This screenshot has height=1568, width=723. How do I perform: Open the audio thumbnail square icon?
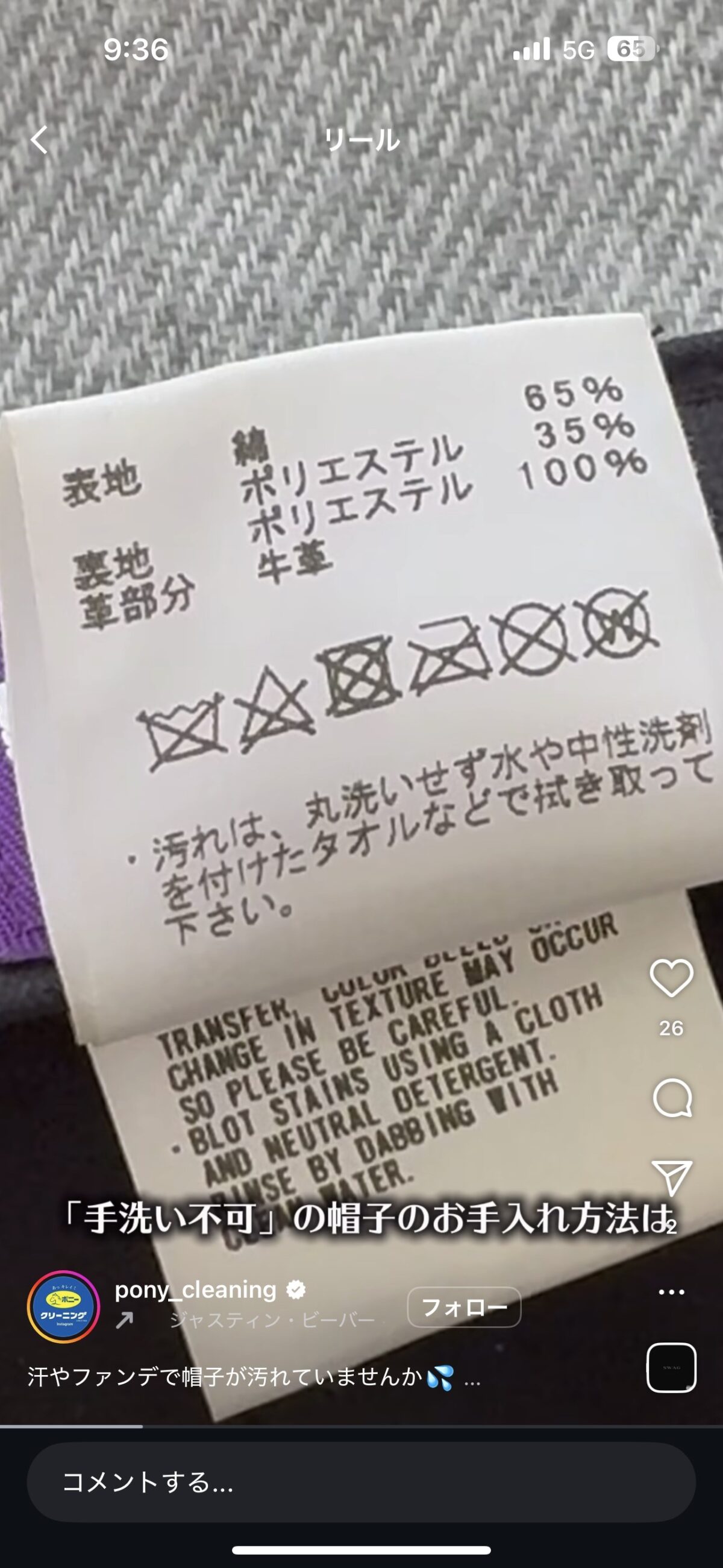click(671, 1367)
